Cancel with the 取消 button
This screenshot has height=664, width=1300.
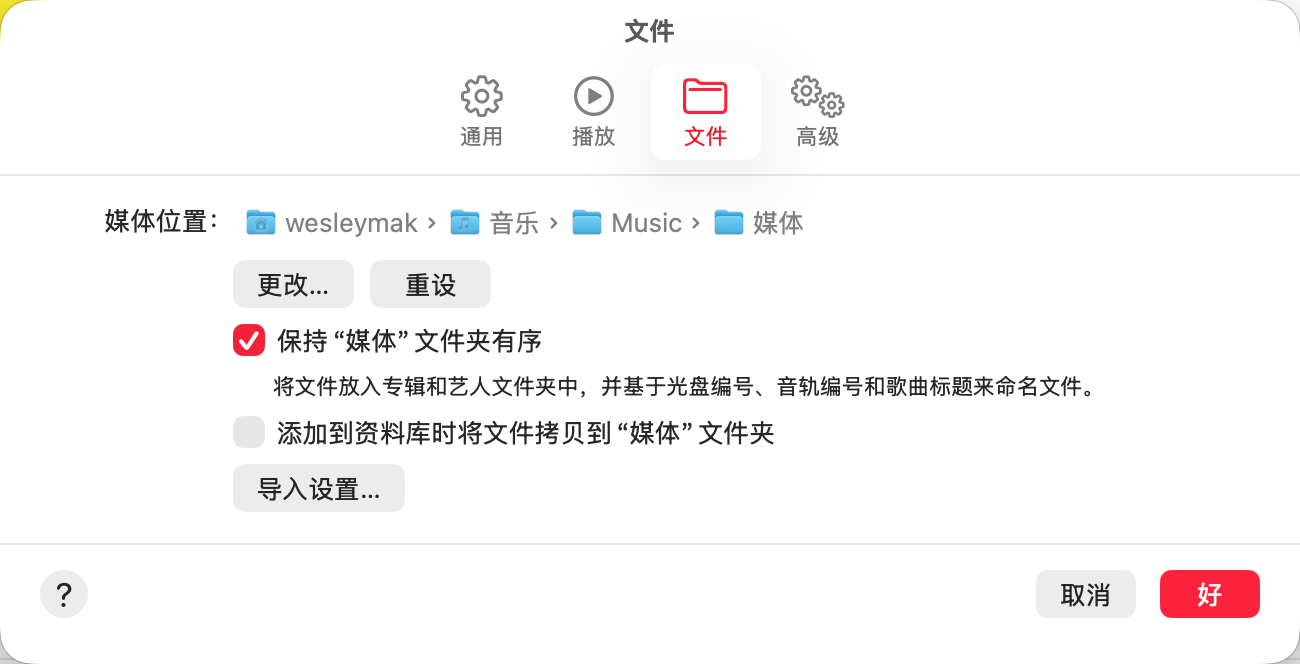pyautogui.click(x=1085, y=595)
